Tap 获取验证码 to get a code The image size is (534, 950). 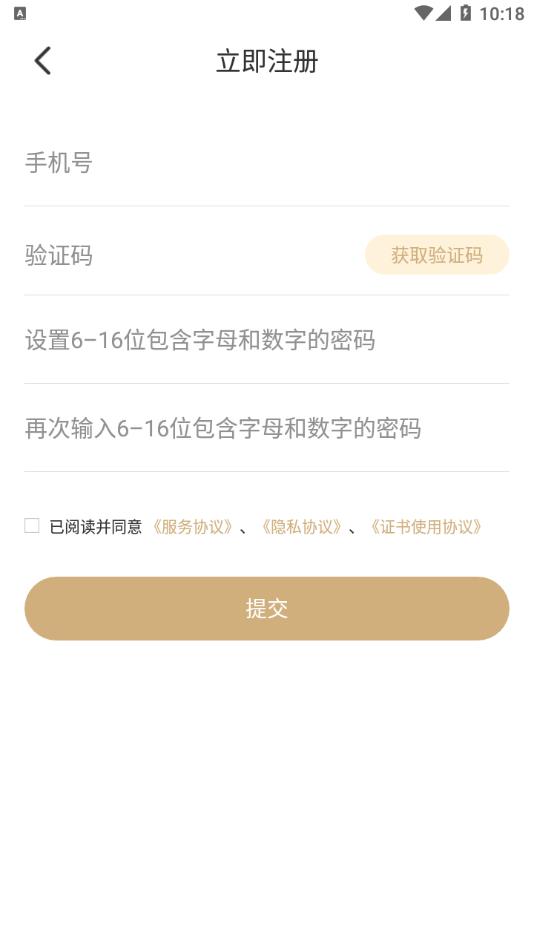(436, 255)
